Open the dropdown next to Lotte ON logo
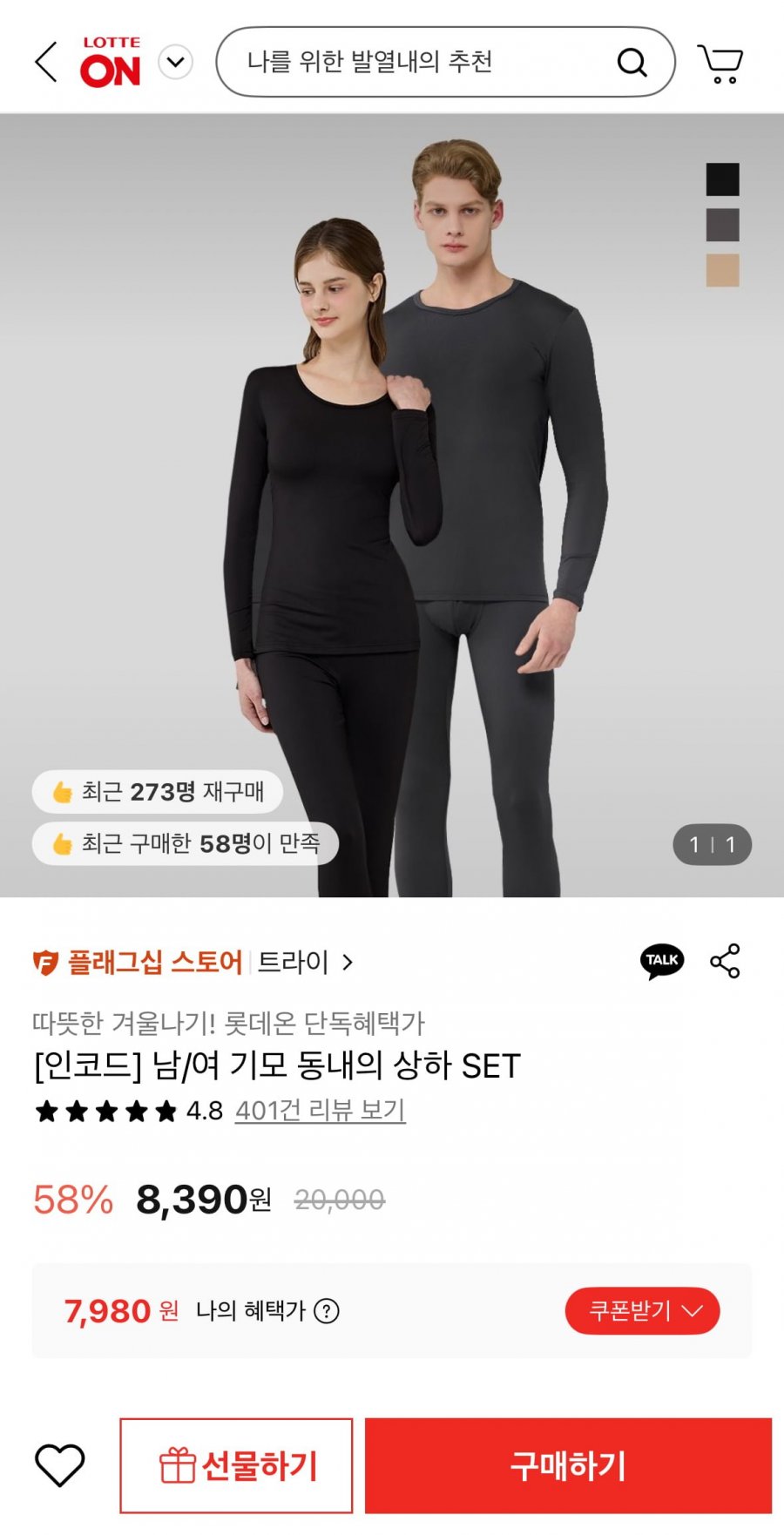Screen dimensions: 784x1535 point(176,62)
